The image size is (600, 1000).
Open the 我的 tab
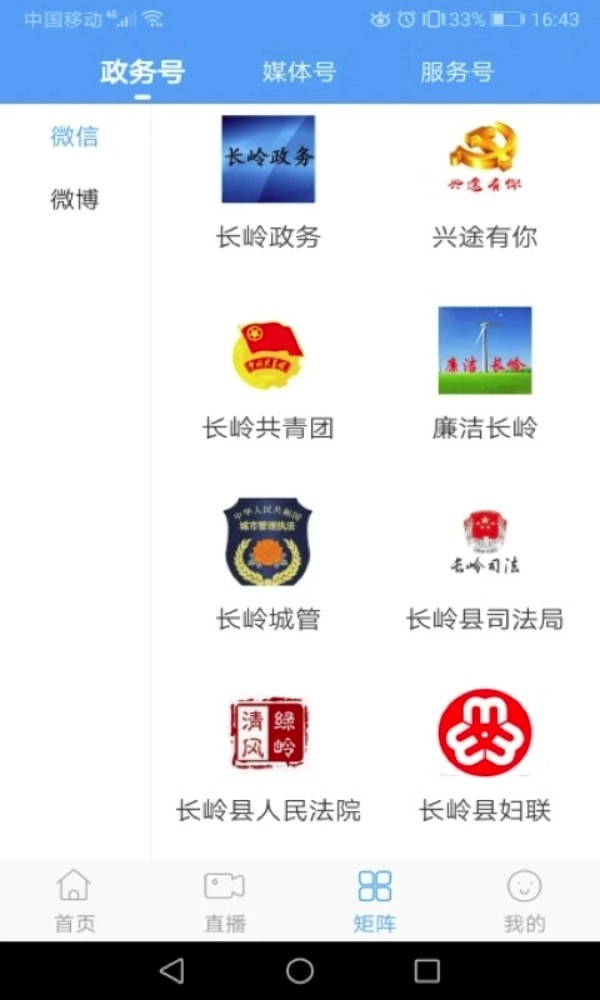click(x=524, y=900)
